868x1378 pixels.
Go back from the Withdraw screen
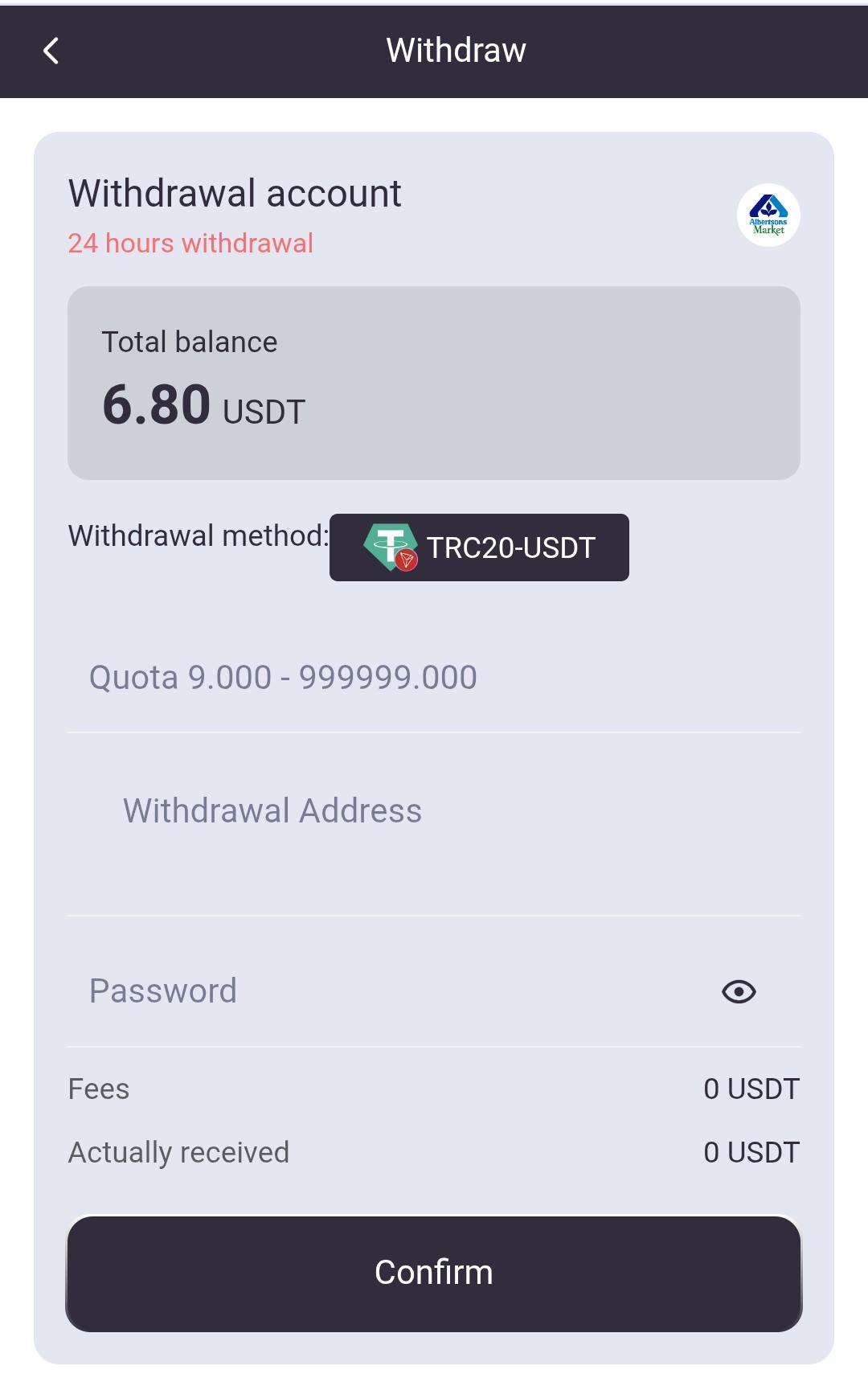click(51, 51)
